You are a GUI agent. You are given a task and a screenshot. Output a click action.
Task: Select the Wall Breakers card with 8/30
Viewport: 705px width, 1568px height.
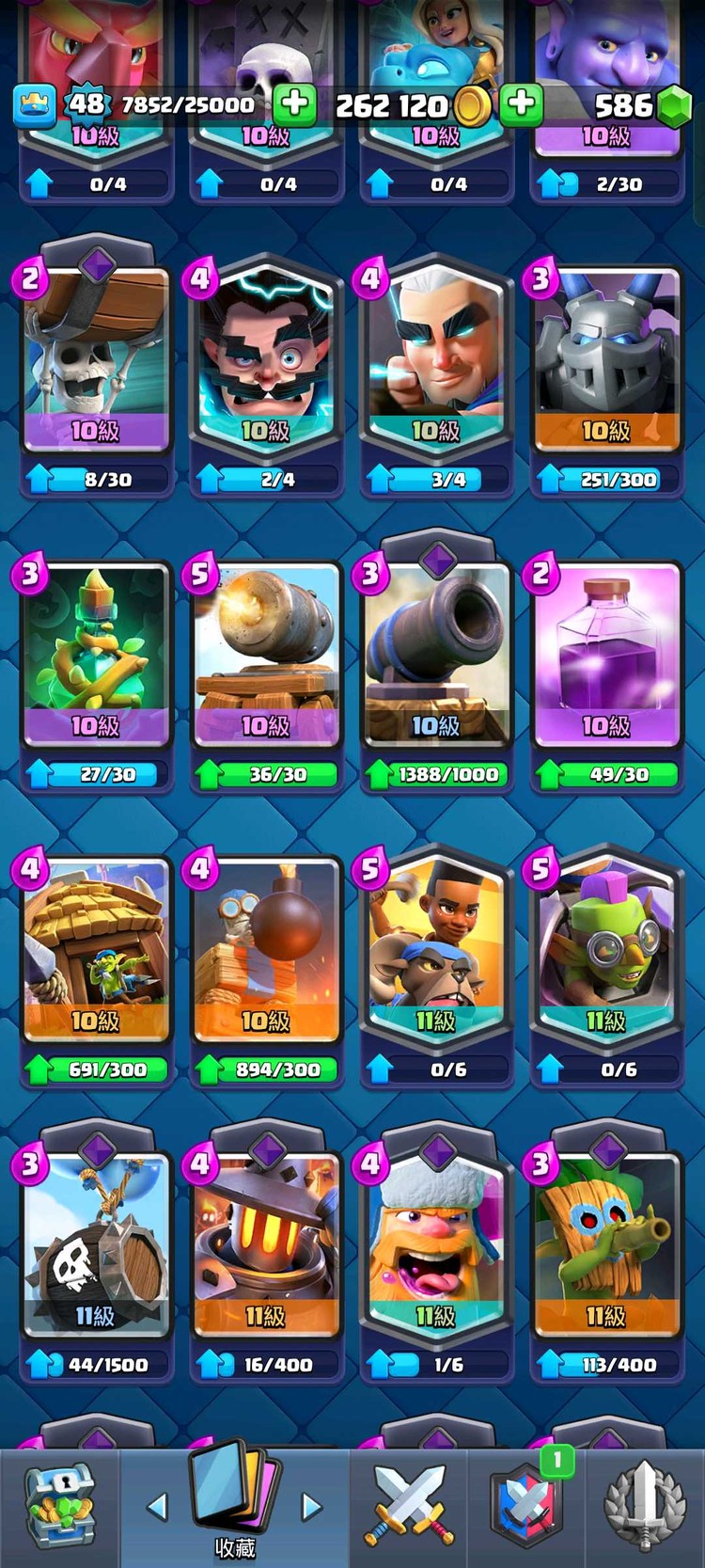[96, 367]
